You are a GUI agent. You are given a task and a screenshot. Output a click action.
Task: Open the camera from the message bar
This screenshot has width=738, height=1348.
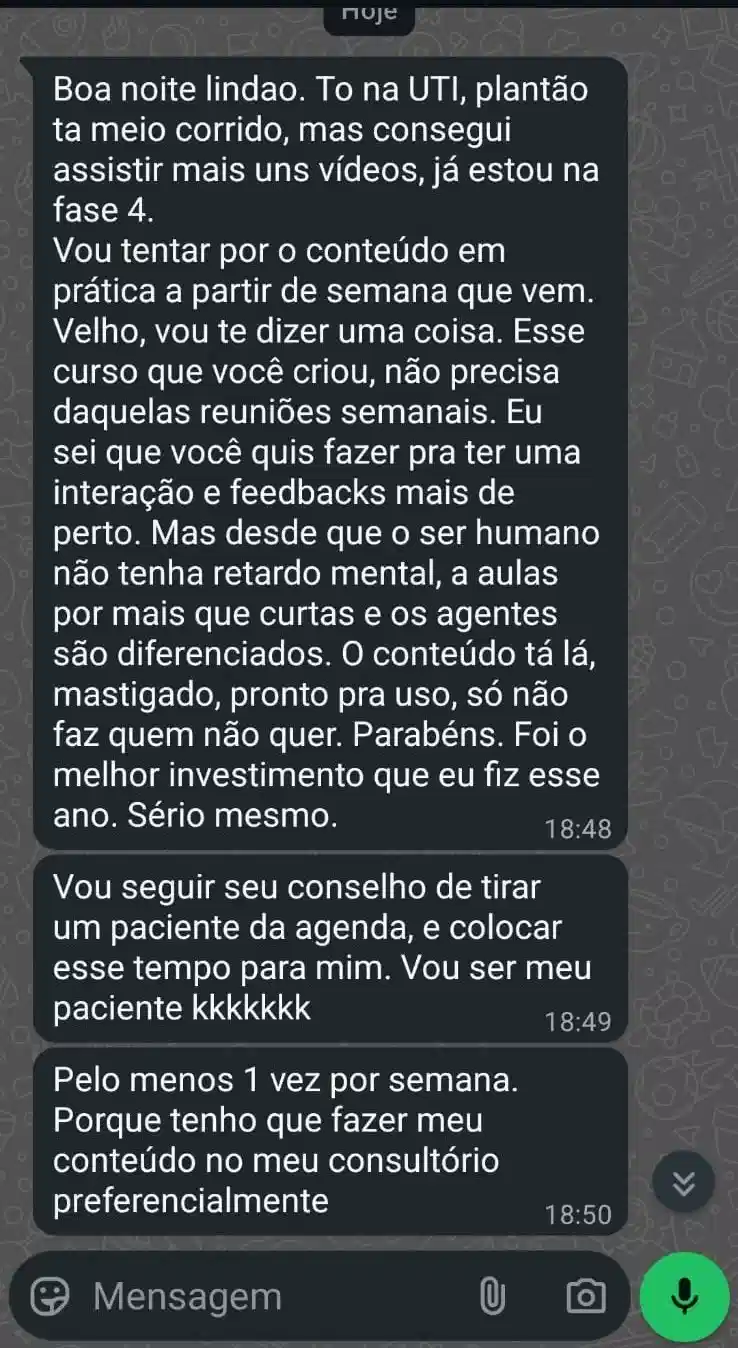585,1297
